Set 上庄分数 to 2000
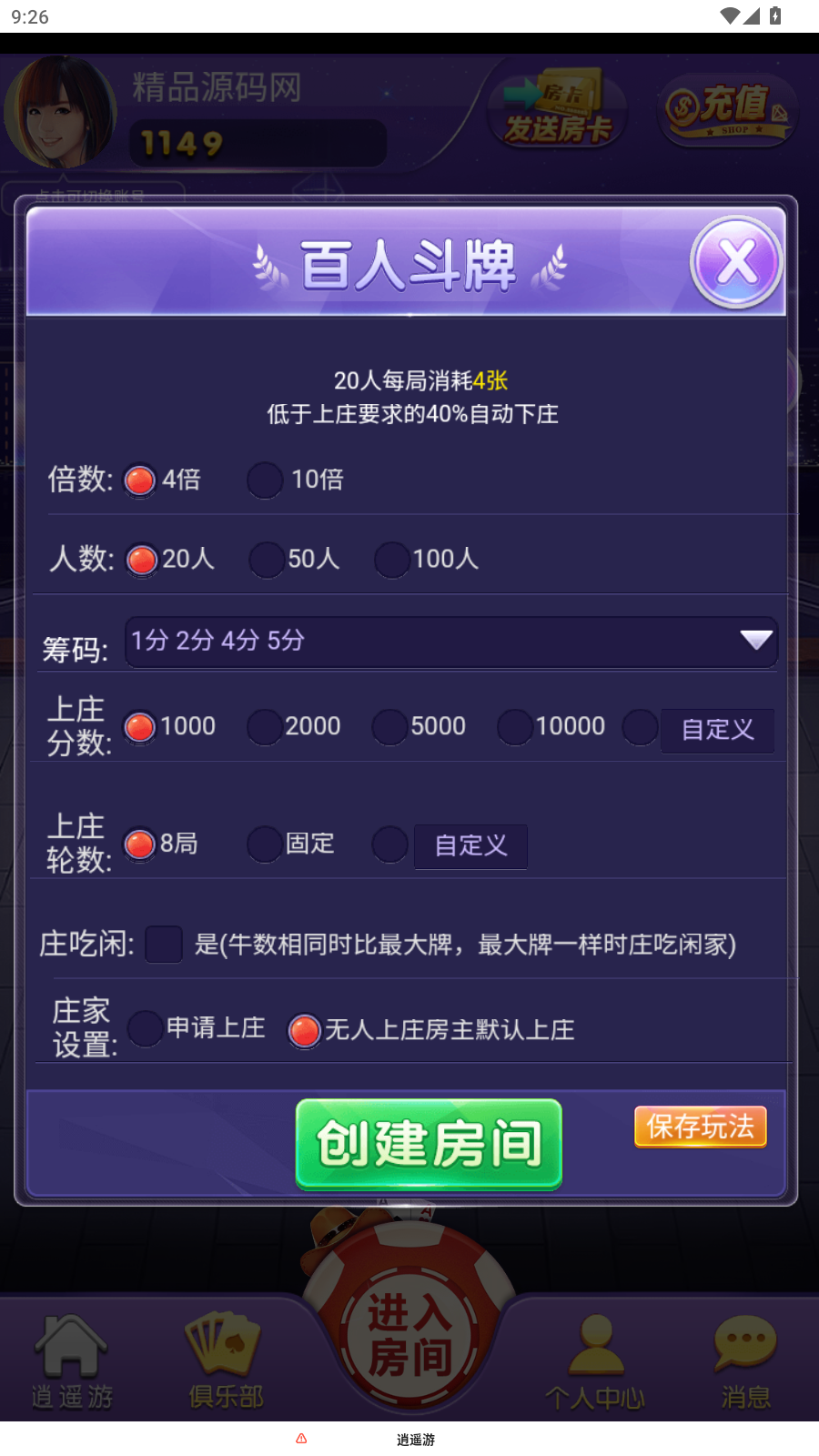819x1456 pixels. click(x=265, y=727)
